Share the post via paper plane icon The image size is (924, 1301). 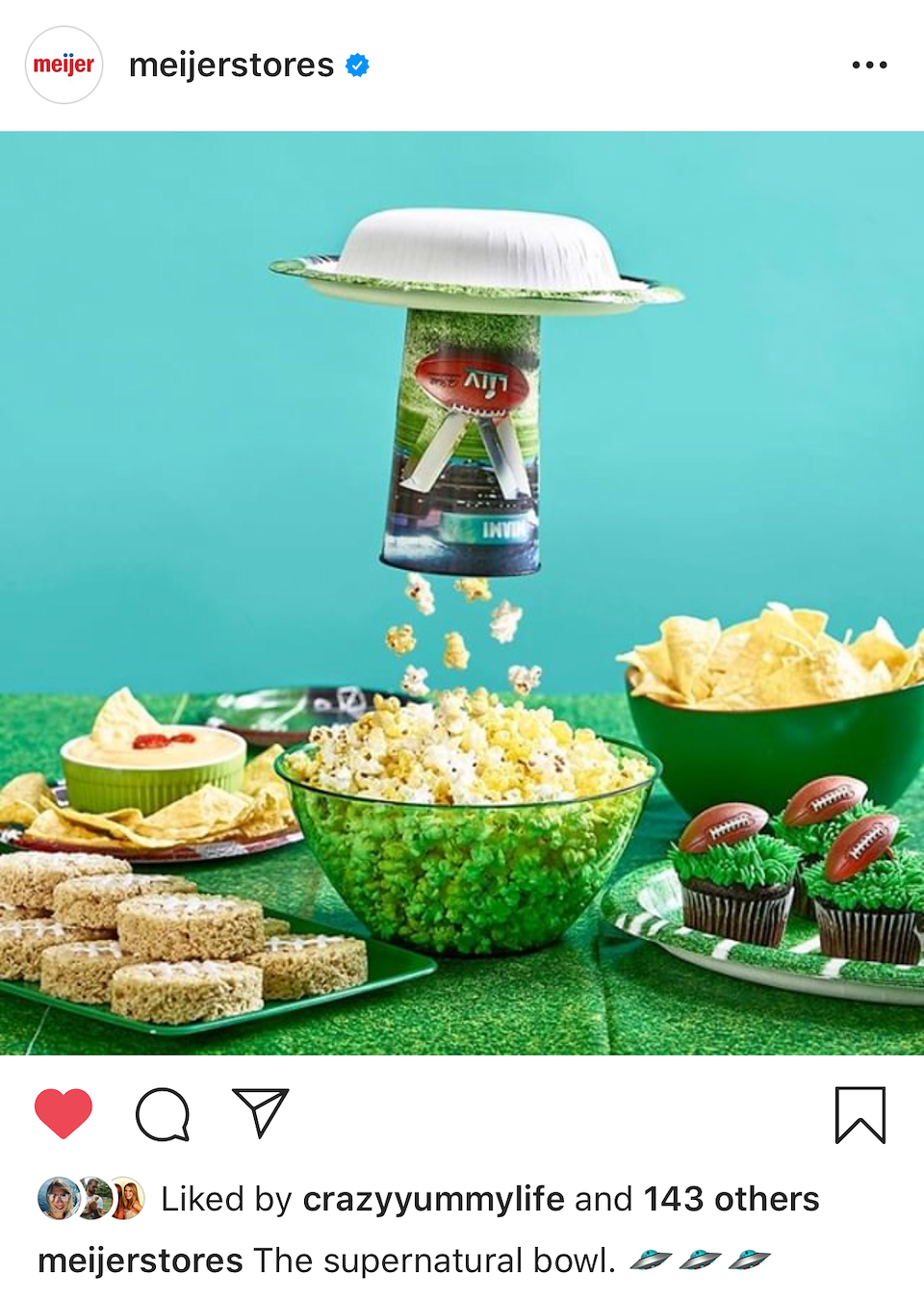coord(260,1113)
